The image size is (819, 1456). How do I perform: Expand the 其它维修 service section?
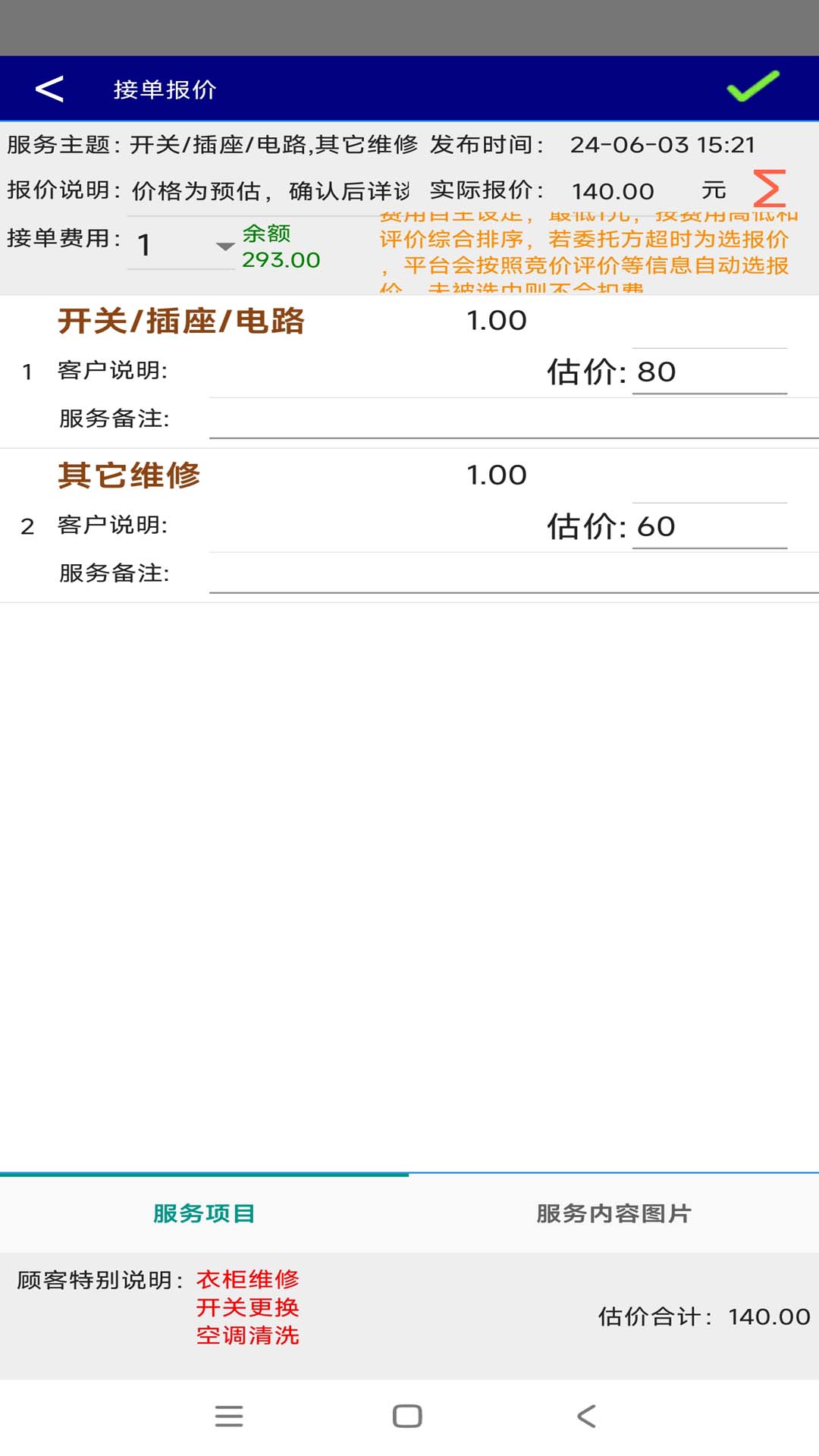pyautogui.click(x=129, y=475)
